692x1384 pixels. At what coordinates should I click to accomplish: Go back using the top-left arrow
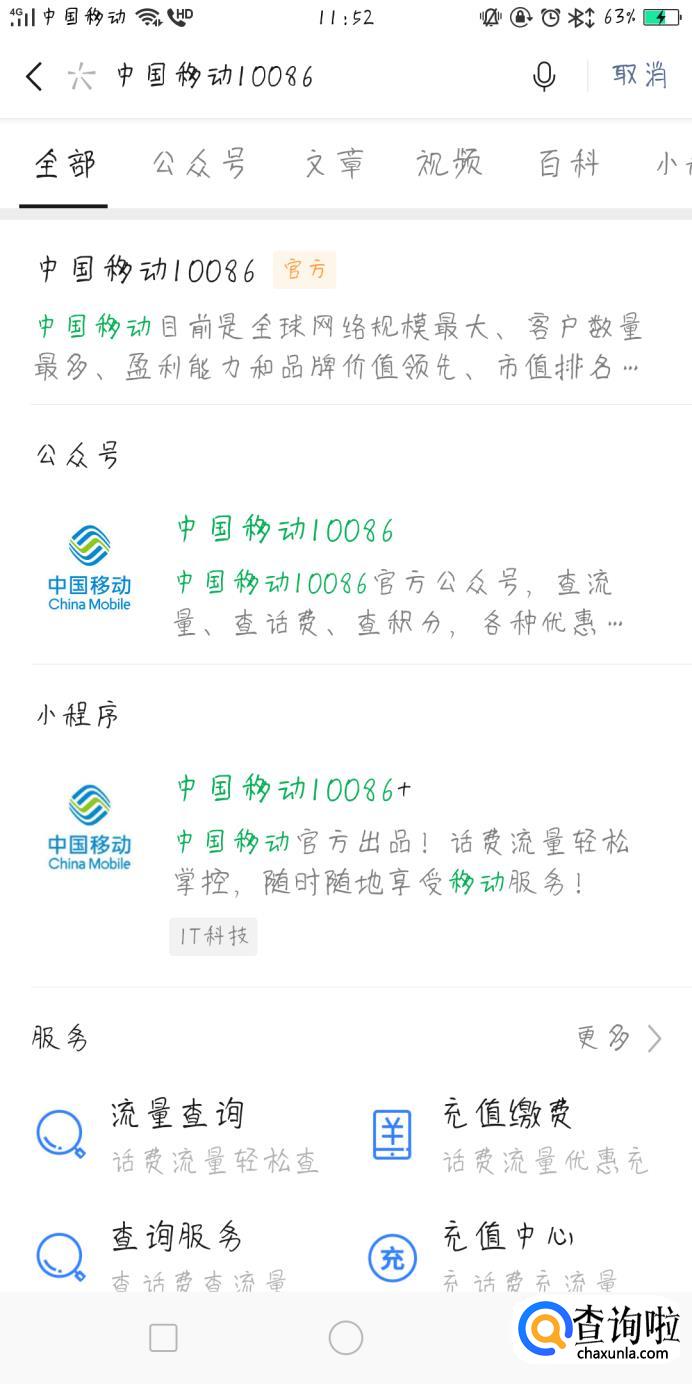(x=34, y=76)
